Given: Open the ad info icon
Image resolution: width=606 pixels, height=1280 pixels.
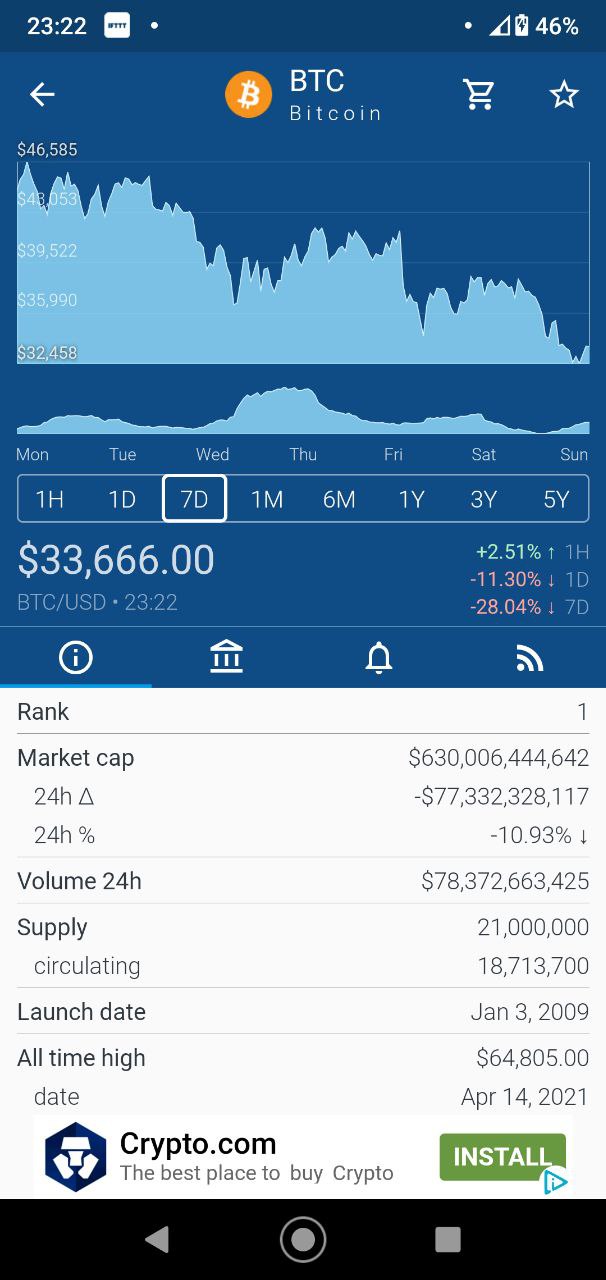Looking at the screenshot, I should coord(555,1183).
